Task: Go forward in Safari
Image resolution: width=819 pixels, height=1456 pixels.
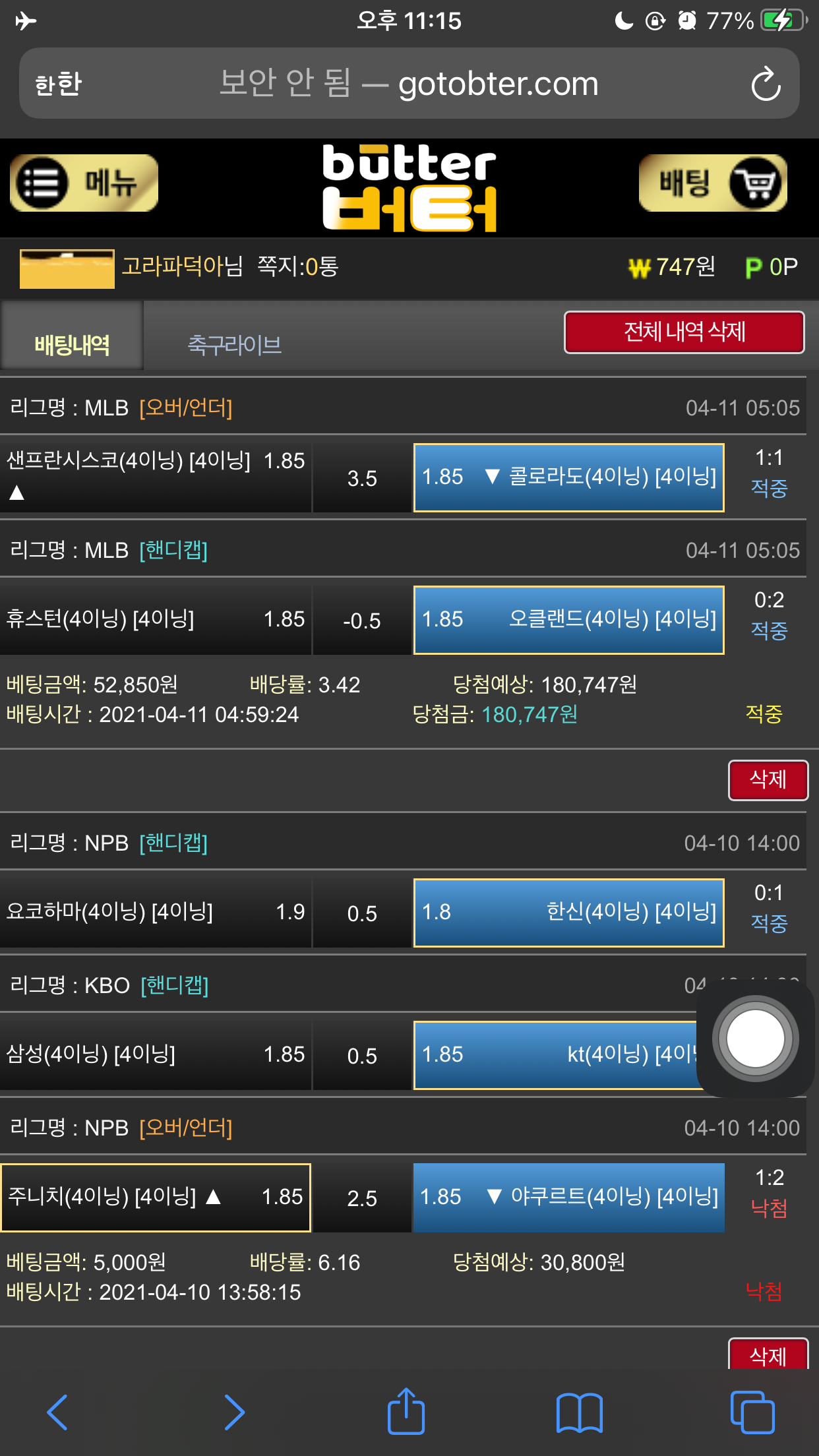Action: [234, 1412]
